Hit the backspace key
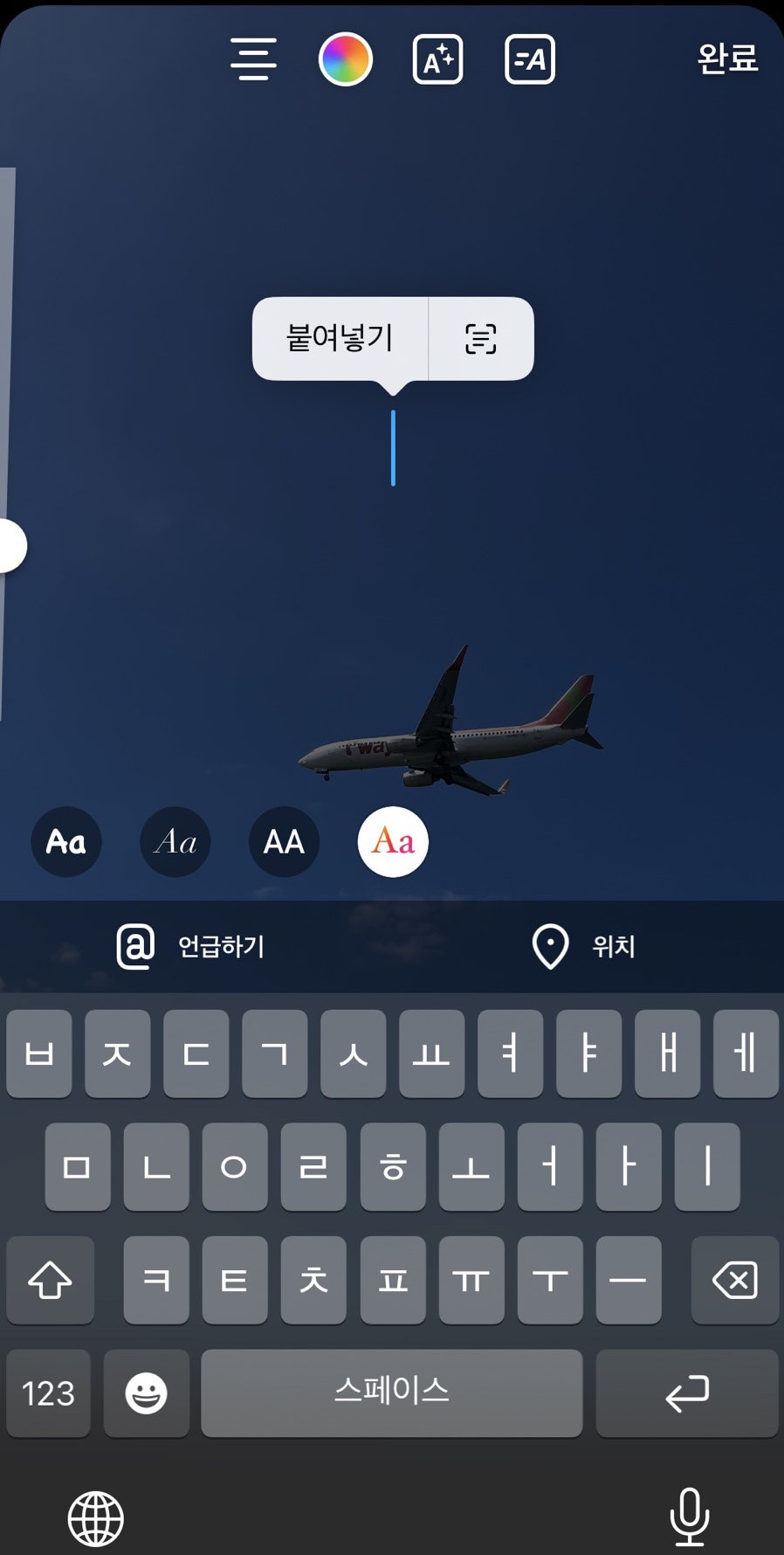784x1555 pixels. pyautogui.click(x=734, y=1281)
